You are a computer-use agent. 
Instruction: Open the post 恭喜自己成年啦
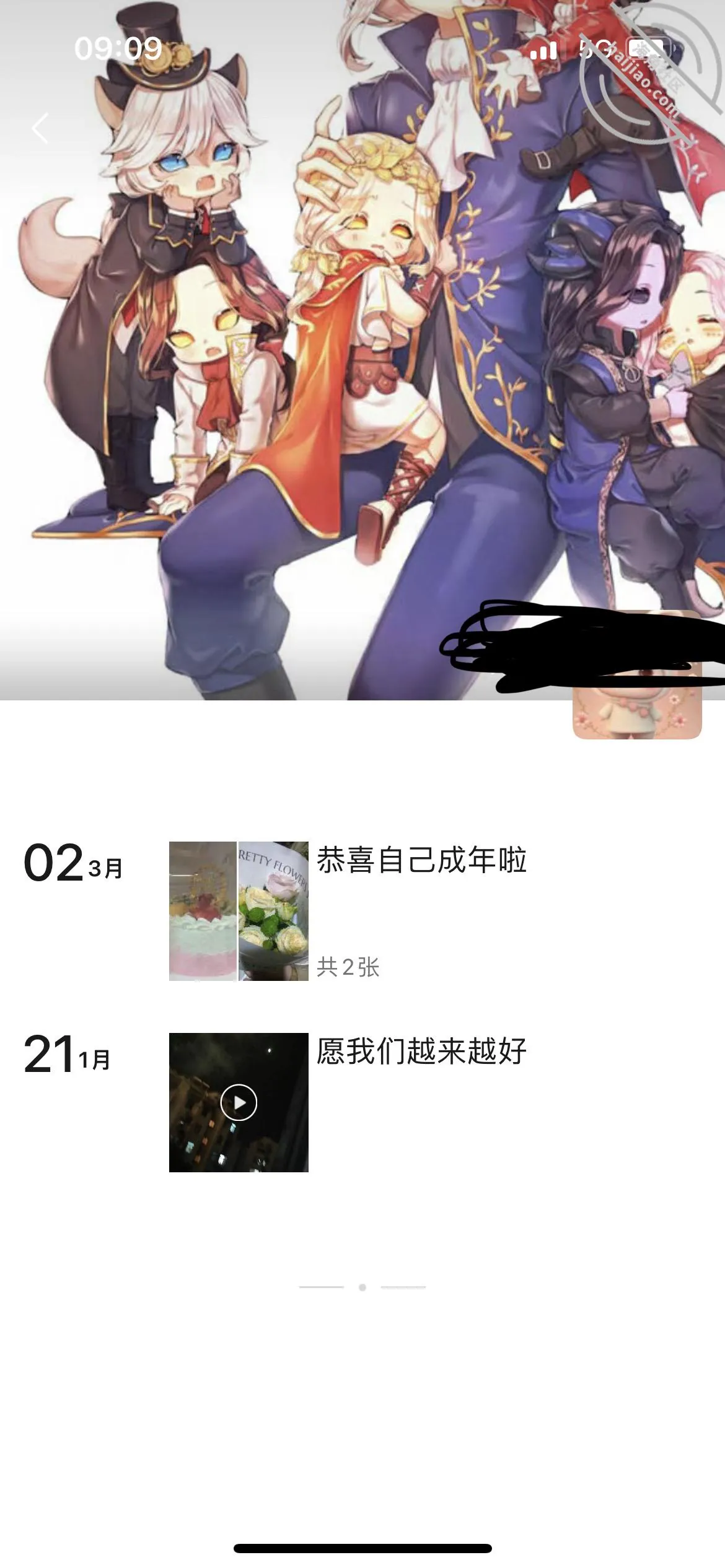pyautogui.click(x=421, y=860)
